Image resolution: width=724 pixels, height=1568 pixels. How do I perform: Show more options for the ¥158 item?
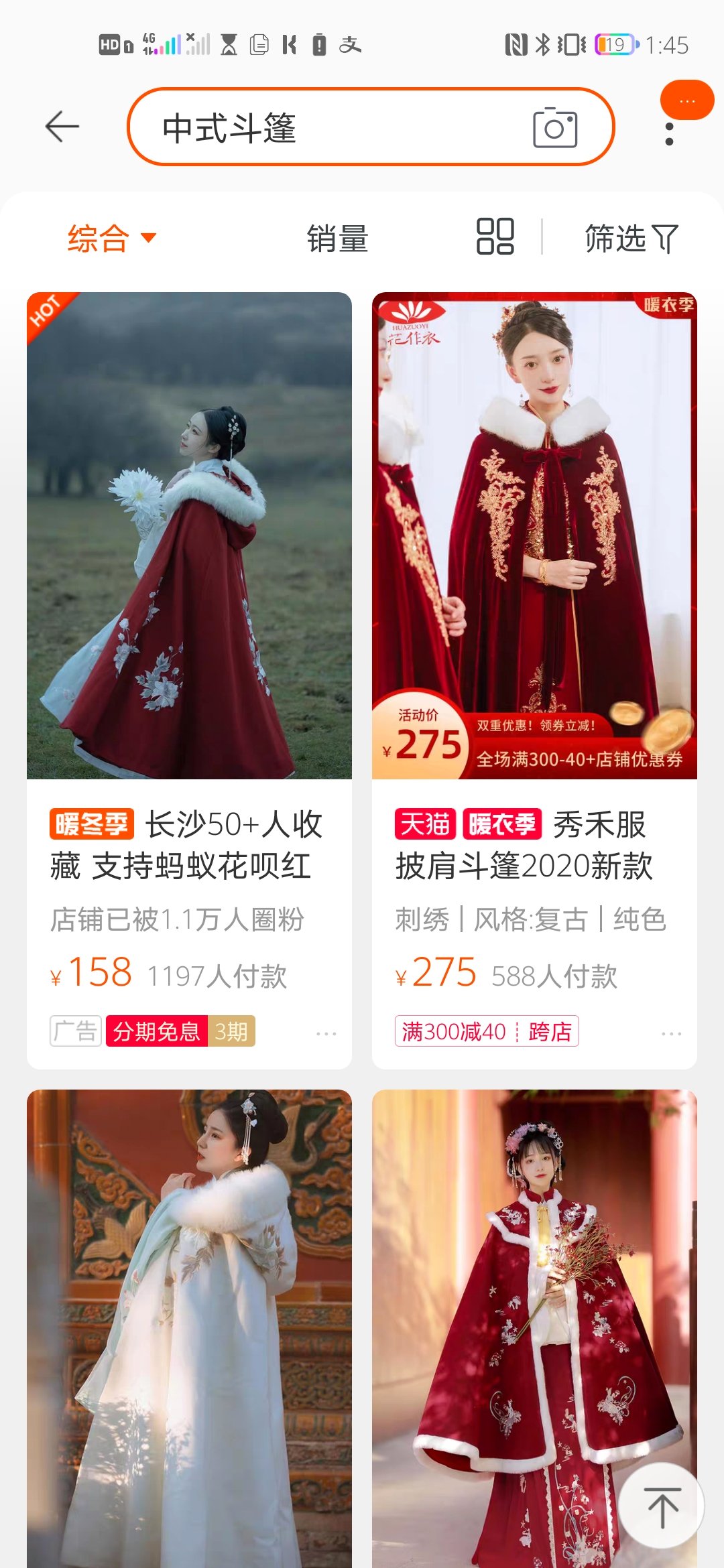click(x=326, y=1034)
